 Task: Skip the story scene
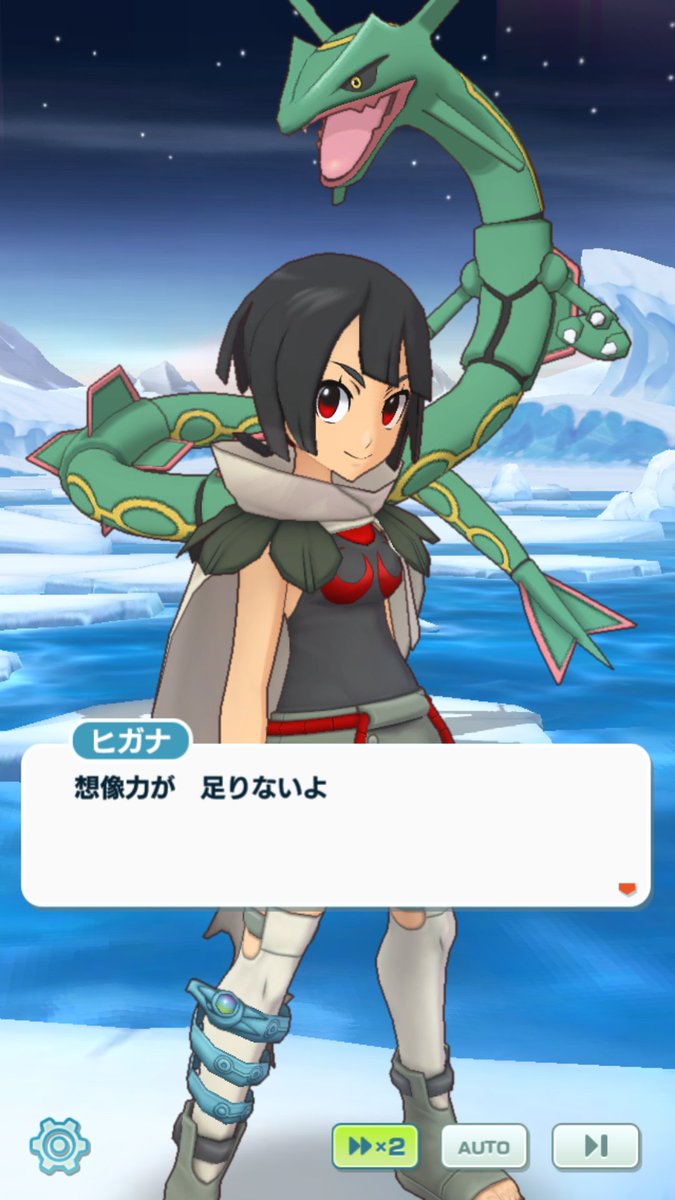click(x=596, y=1147)
